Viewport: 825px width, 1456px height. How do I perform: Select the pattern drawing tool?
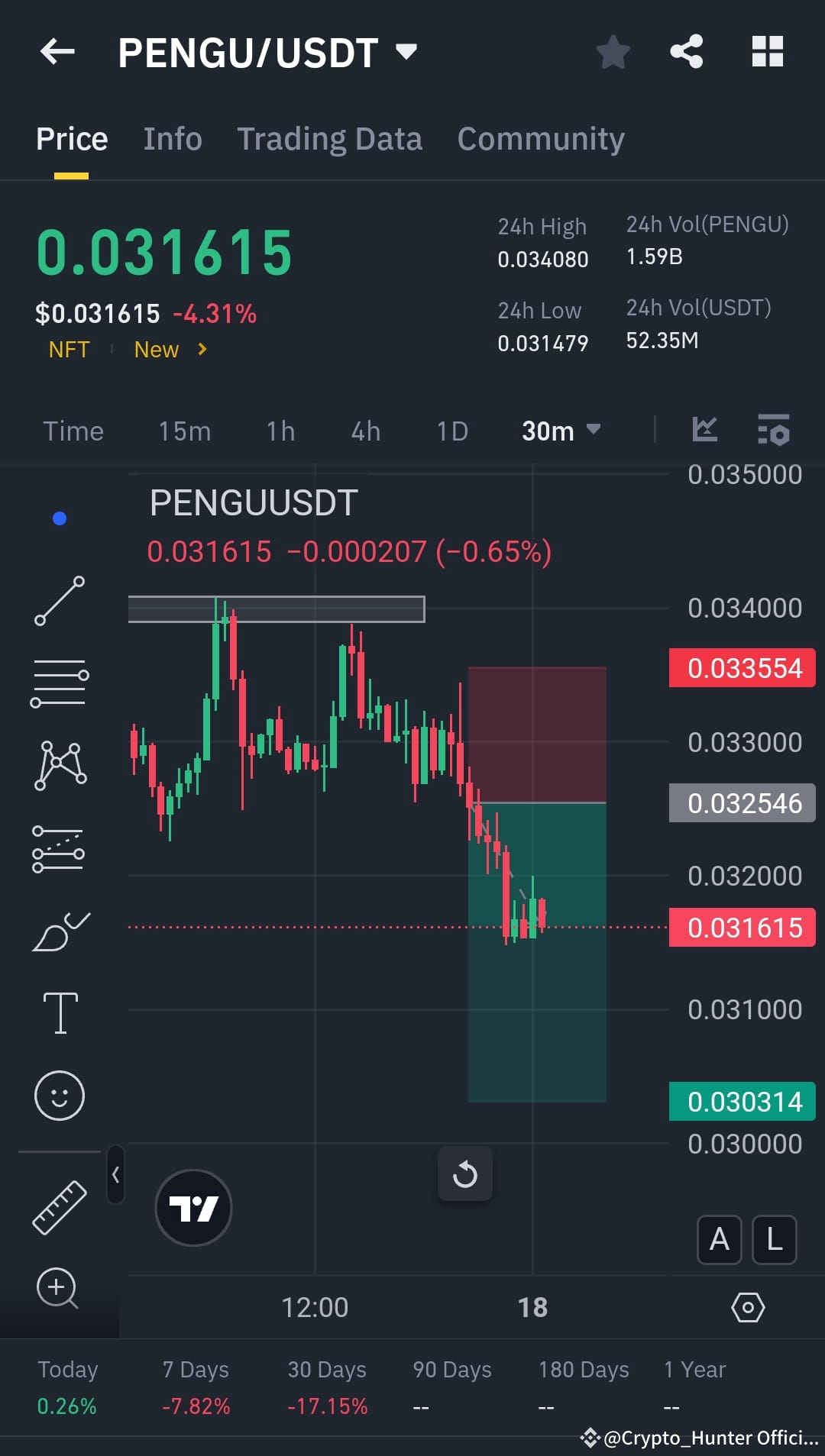click(59, 764)
